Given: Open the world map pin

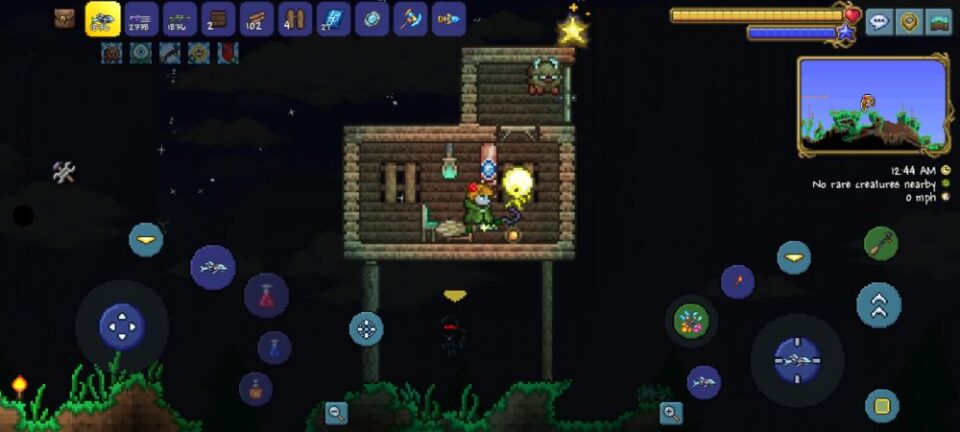Looking at the screenshot, I should pos(908,21).
